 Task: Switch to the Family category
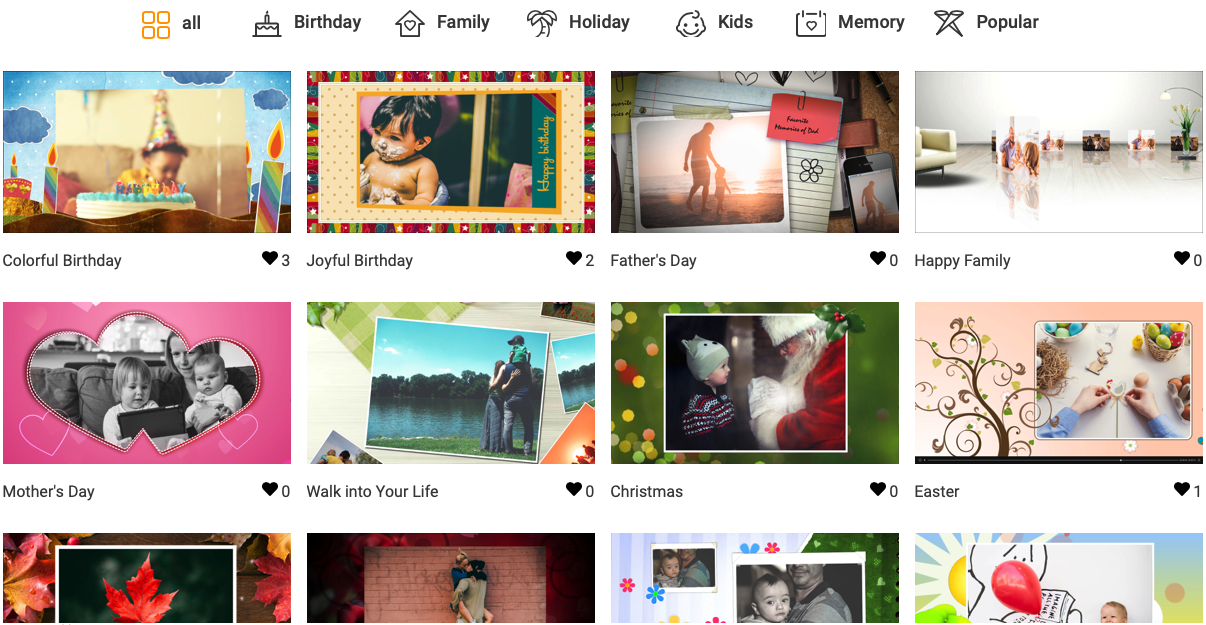point(442,23)
